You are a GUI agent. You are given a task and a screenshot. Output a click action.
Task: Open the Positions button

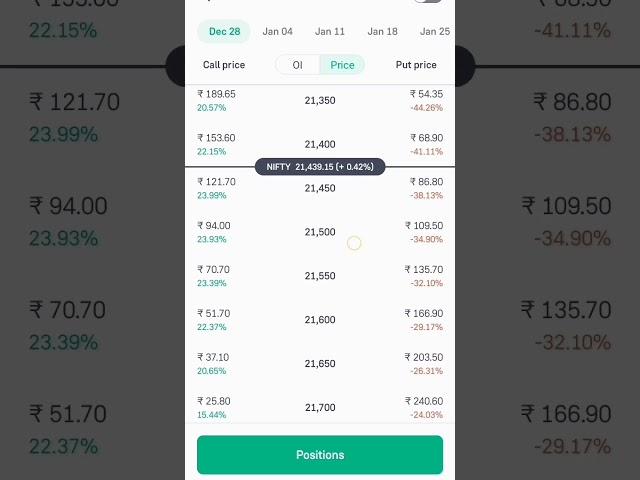click(320, 455)
